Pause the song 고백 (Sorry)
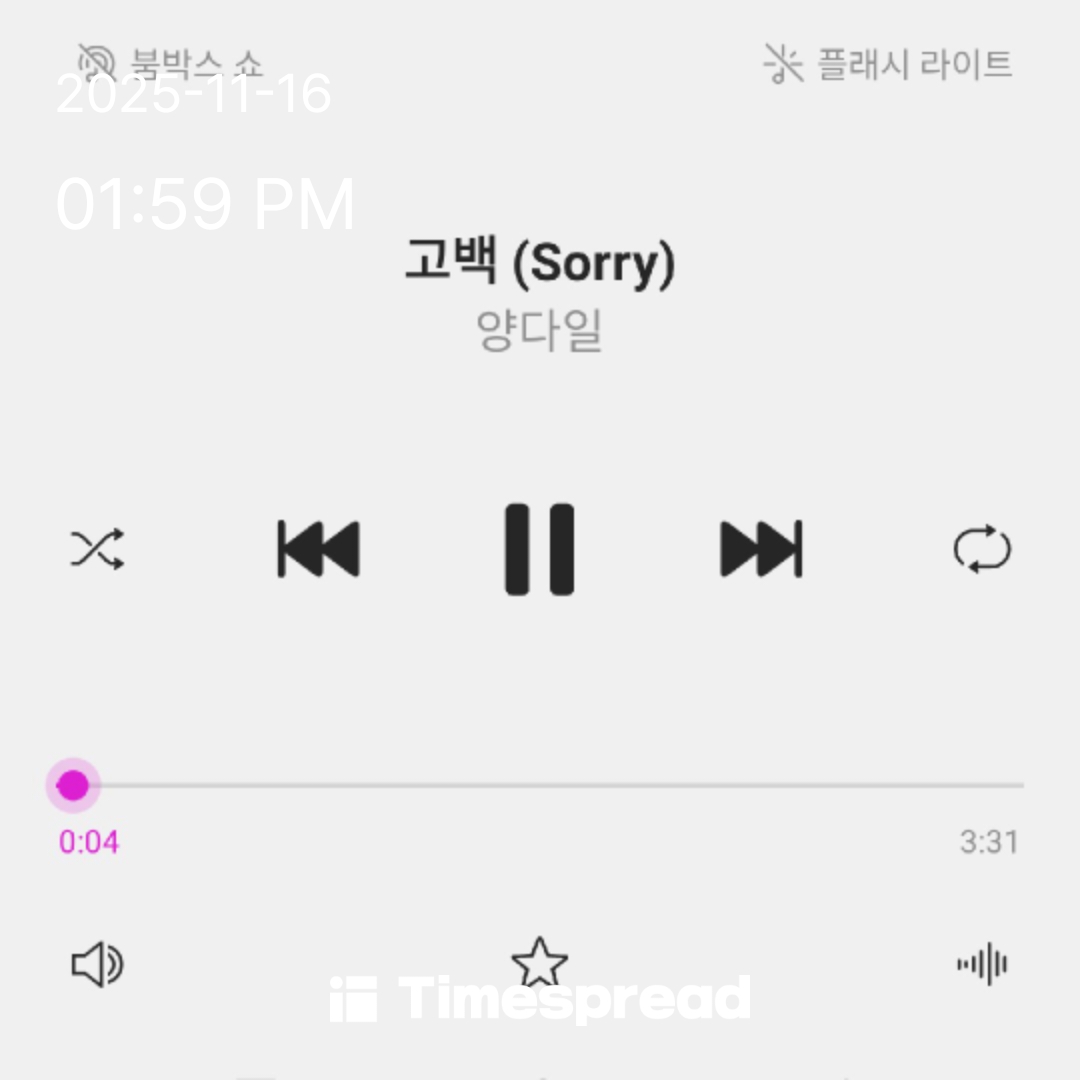Screen dimensions: 1080x1080 [x=539, y=549]
